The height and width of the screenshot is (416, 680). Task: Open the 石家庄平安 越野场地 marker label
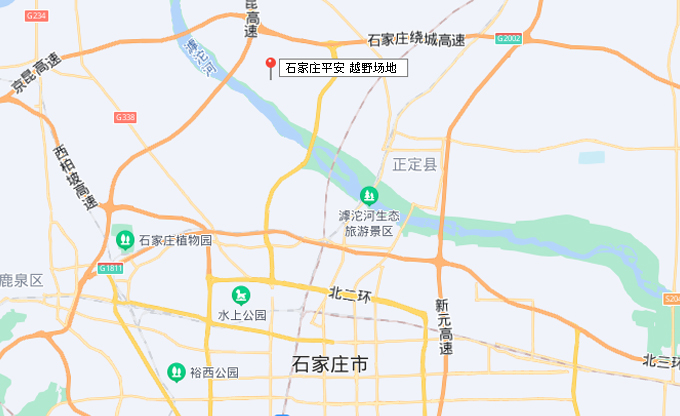[x=345, y=69]
